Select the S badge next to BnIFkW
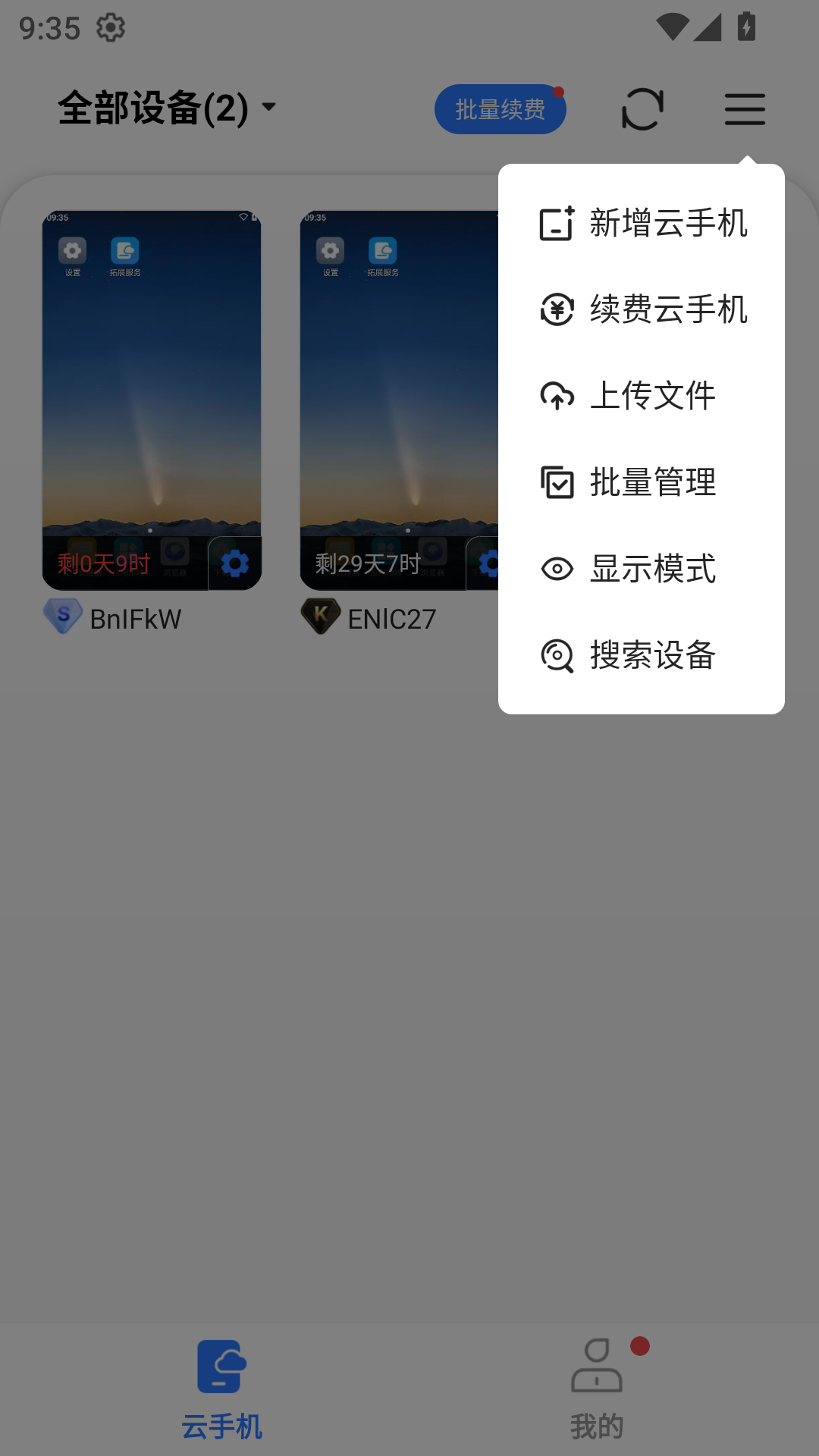Screen dimensions: 819x1456 (63, 614)
